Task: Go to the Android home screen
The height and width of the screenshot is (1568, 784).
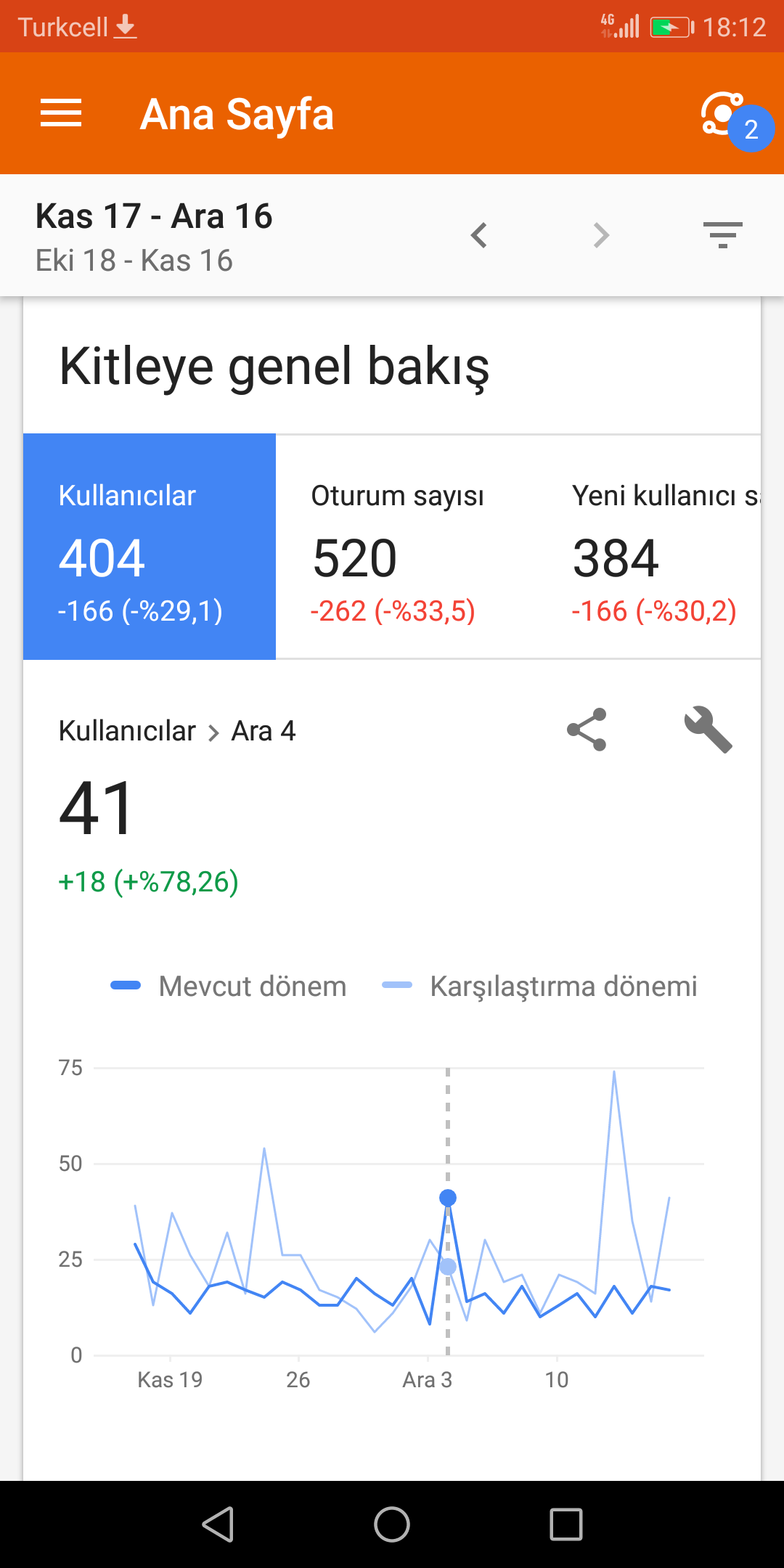Action: (392, 1524)
